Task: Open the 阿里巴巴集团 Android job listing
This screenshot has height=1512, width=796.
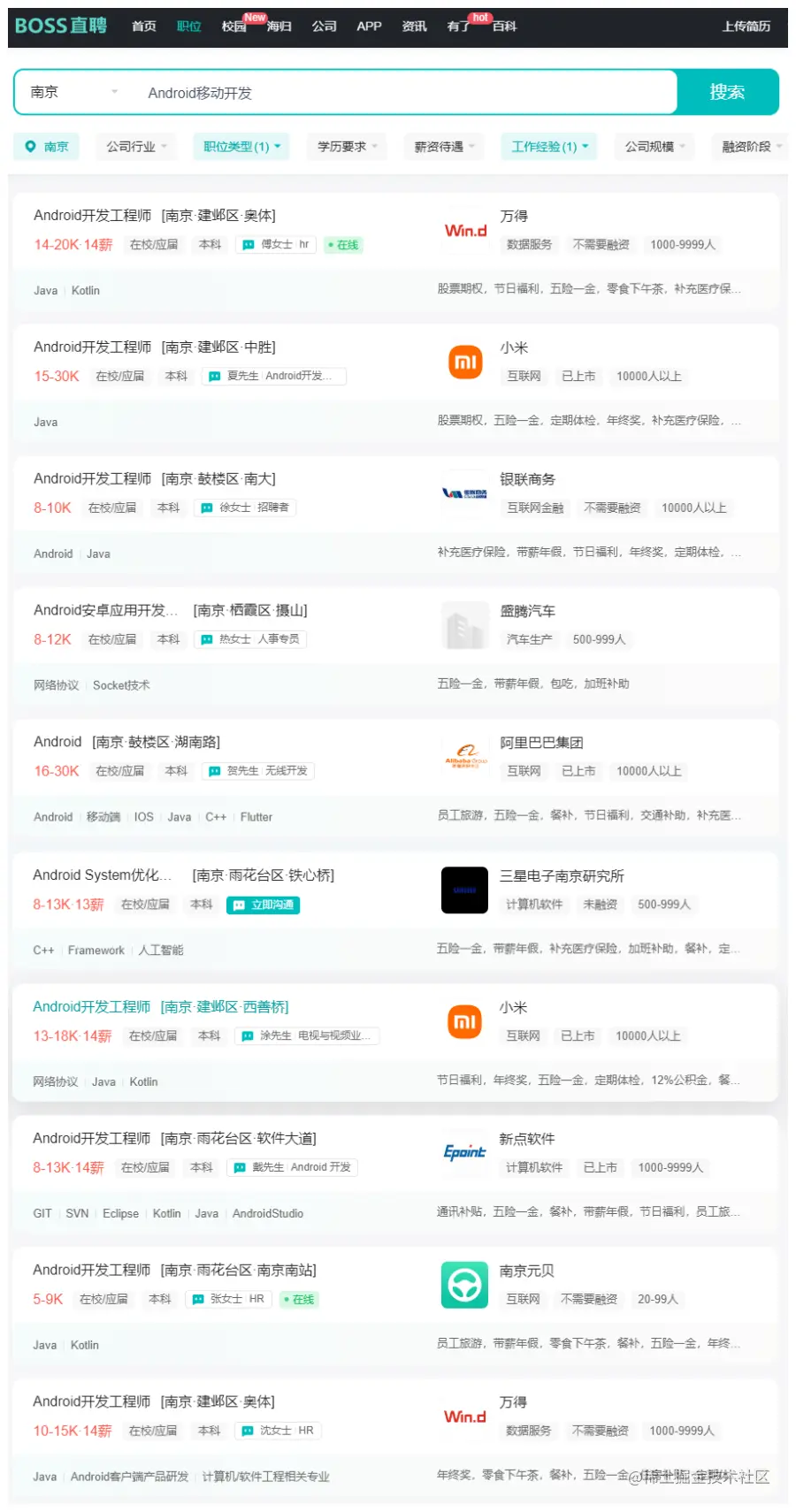Action: (x=57, y=742)
